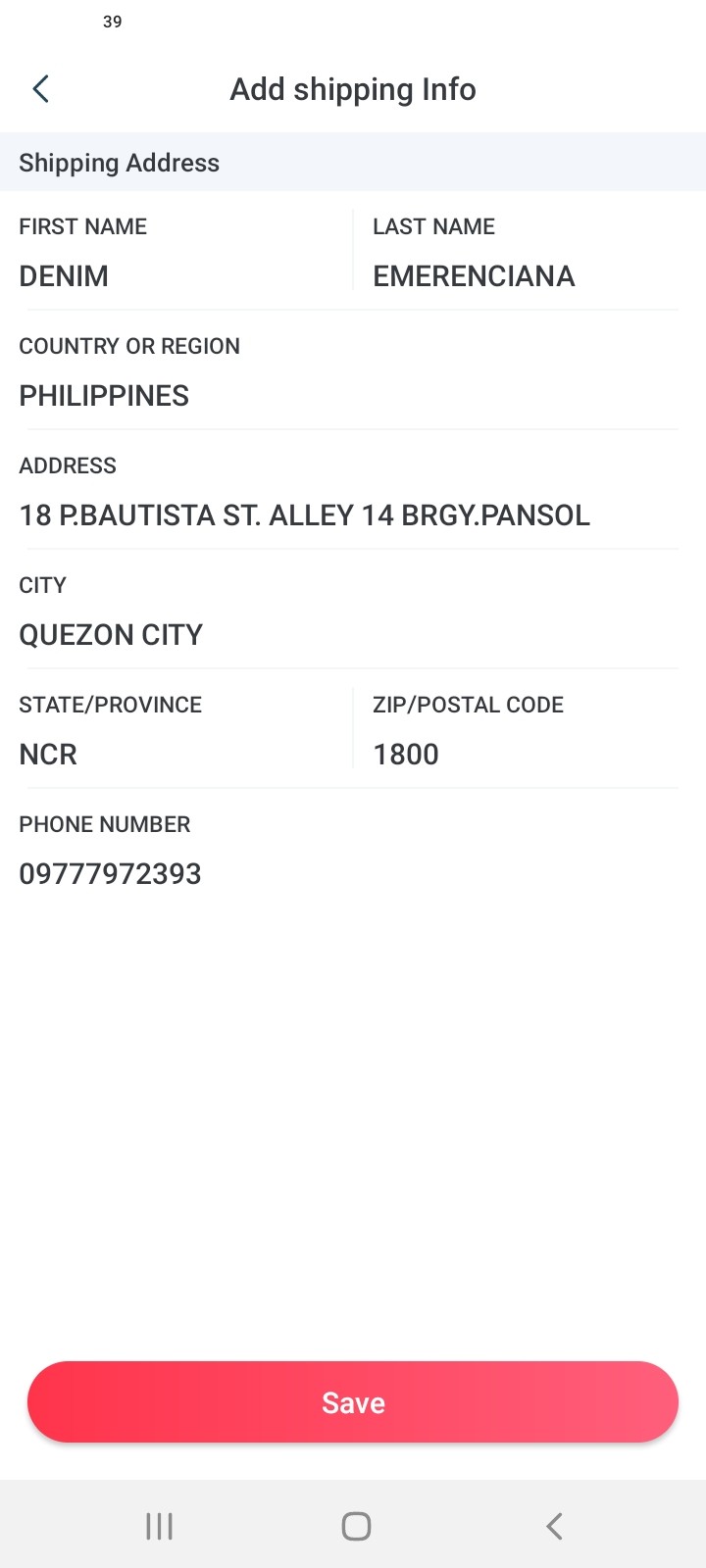Go to the home screen

click(356, 1526)
